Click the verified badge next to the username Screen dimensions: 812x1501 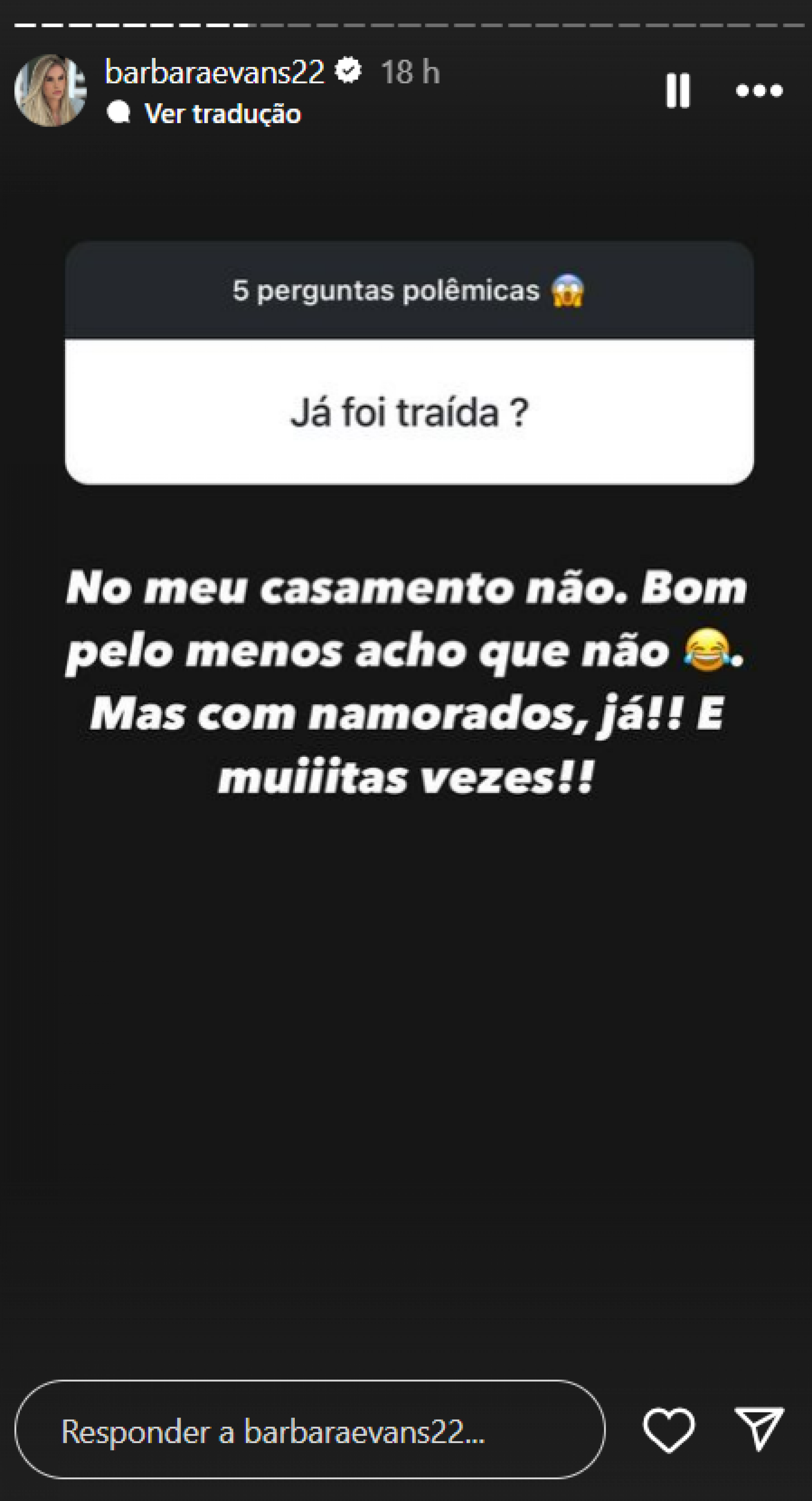tap(347, 71)
